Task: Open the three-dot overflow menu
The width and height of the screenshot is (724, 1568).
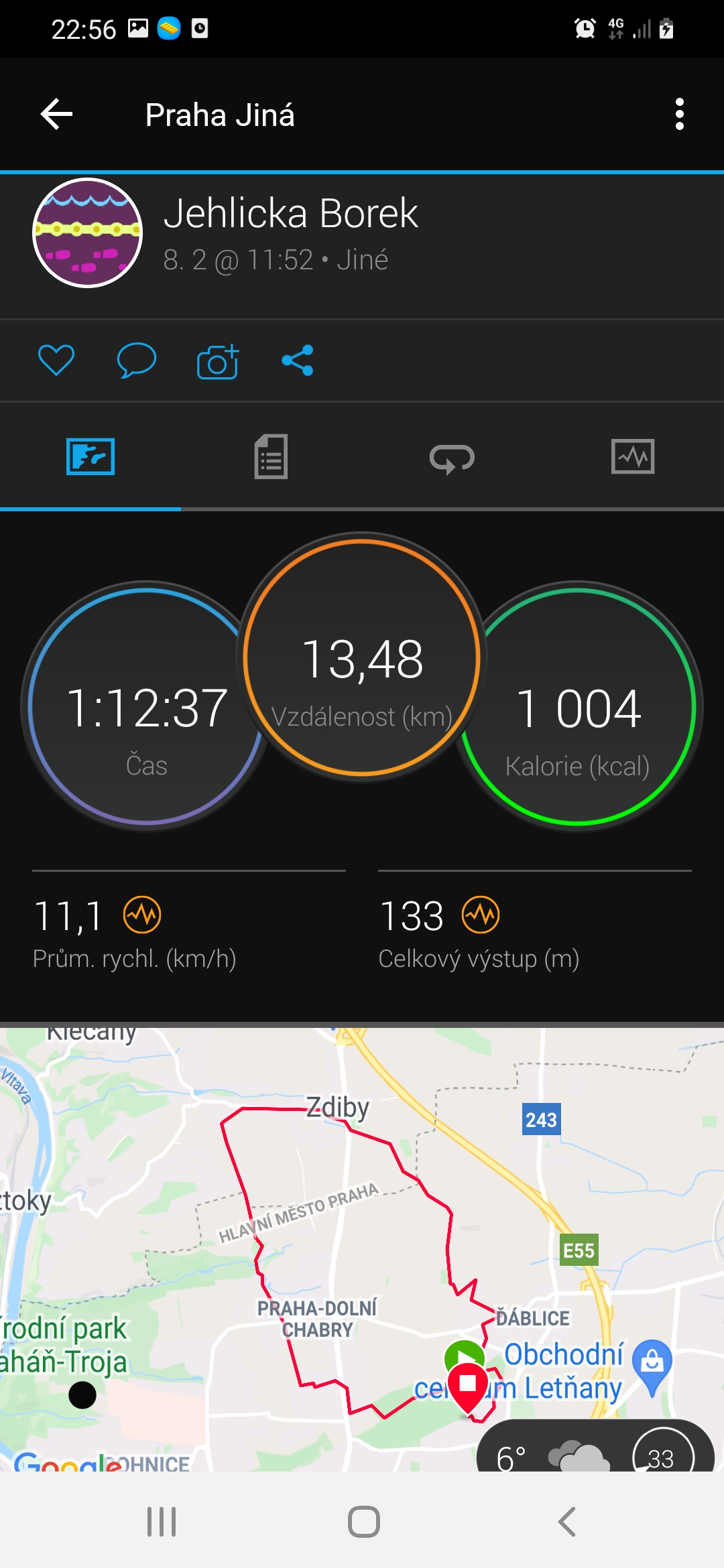Action: click(x=680, y=114)
